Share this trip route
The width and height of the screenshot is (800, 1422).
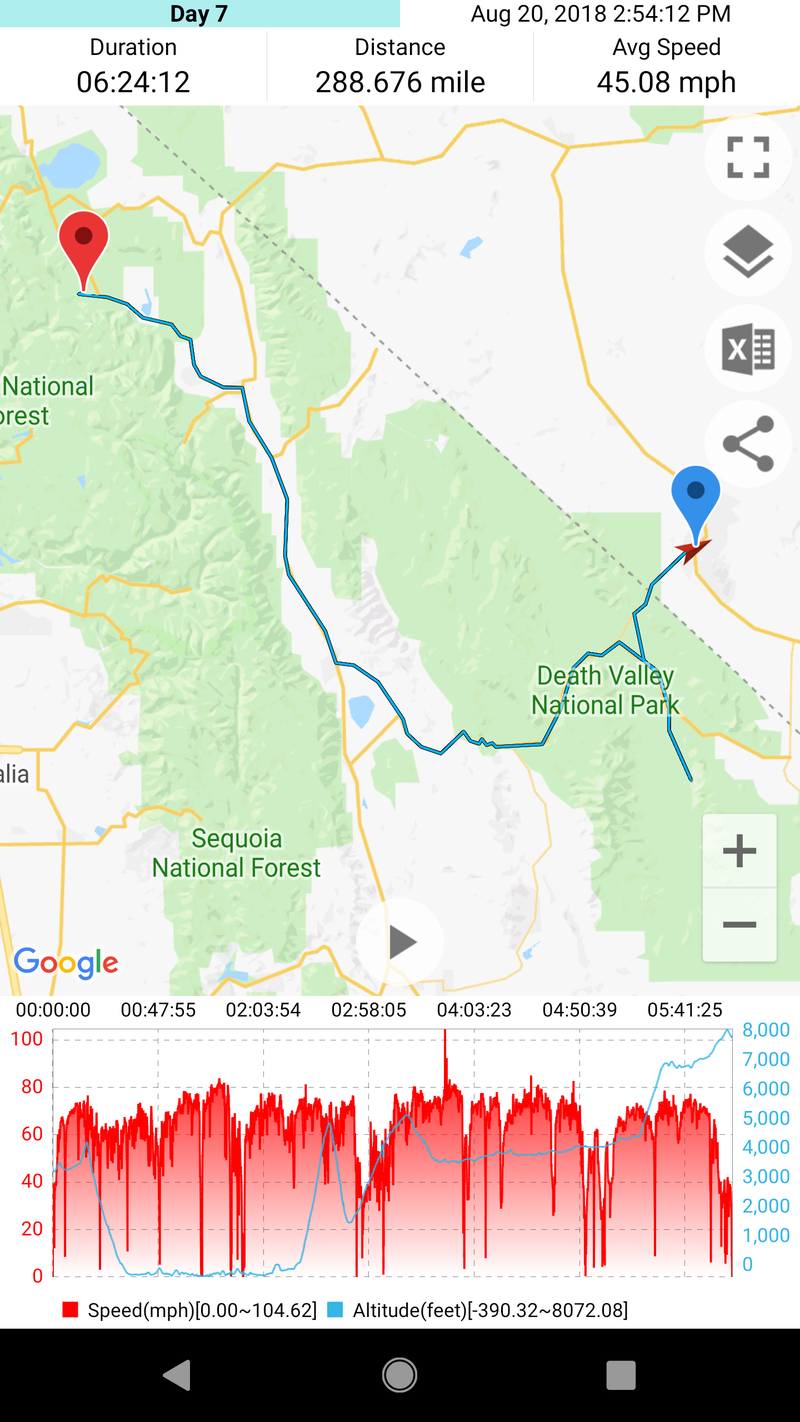click(x=748, y=444)
